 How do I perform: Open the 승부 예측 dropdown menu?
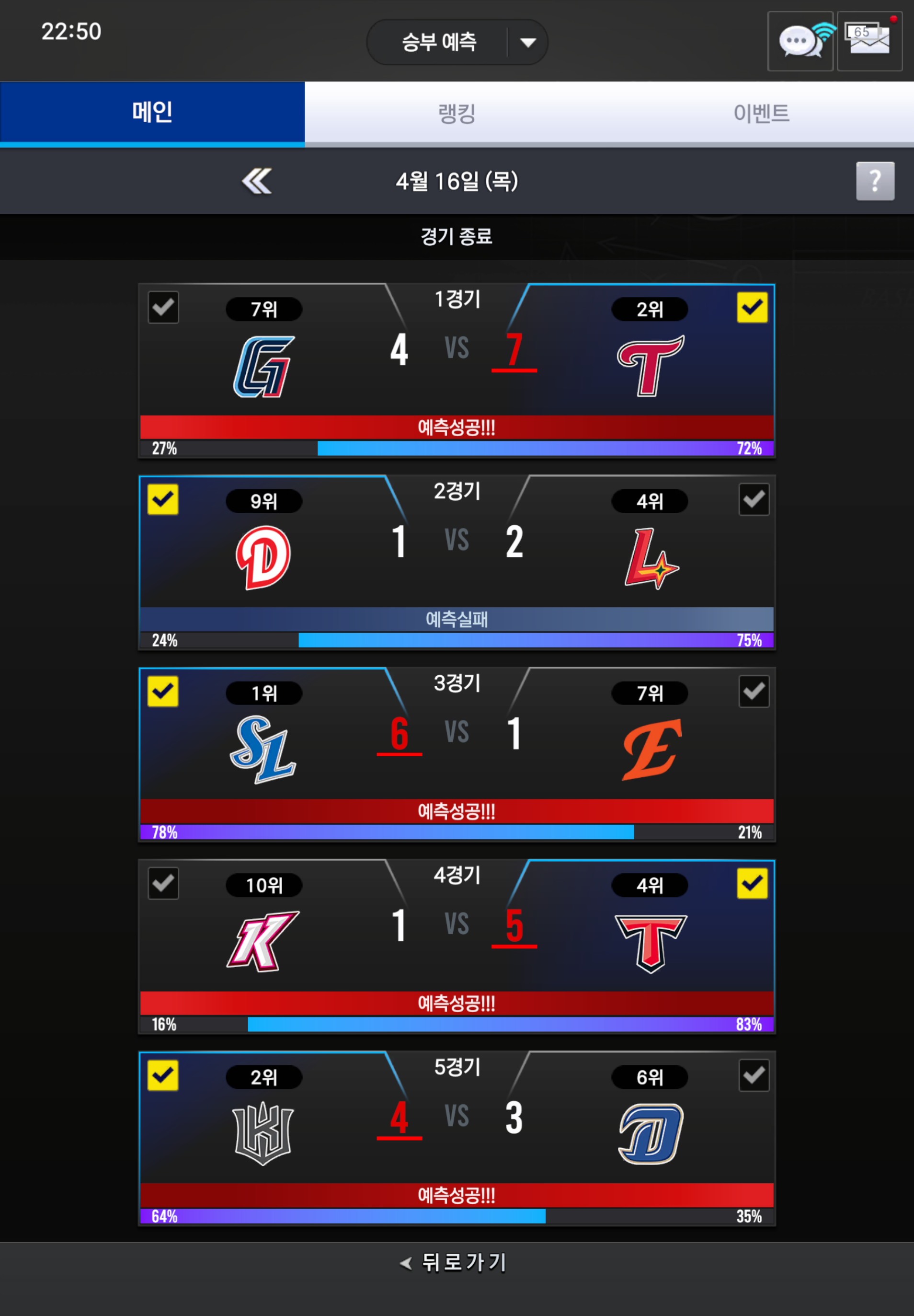(x=527, y=42)
